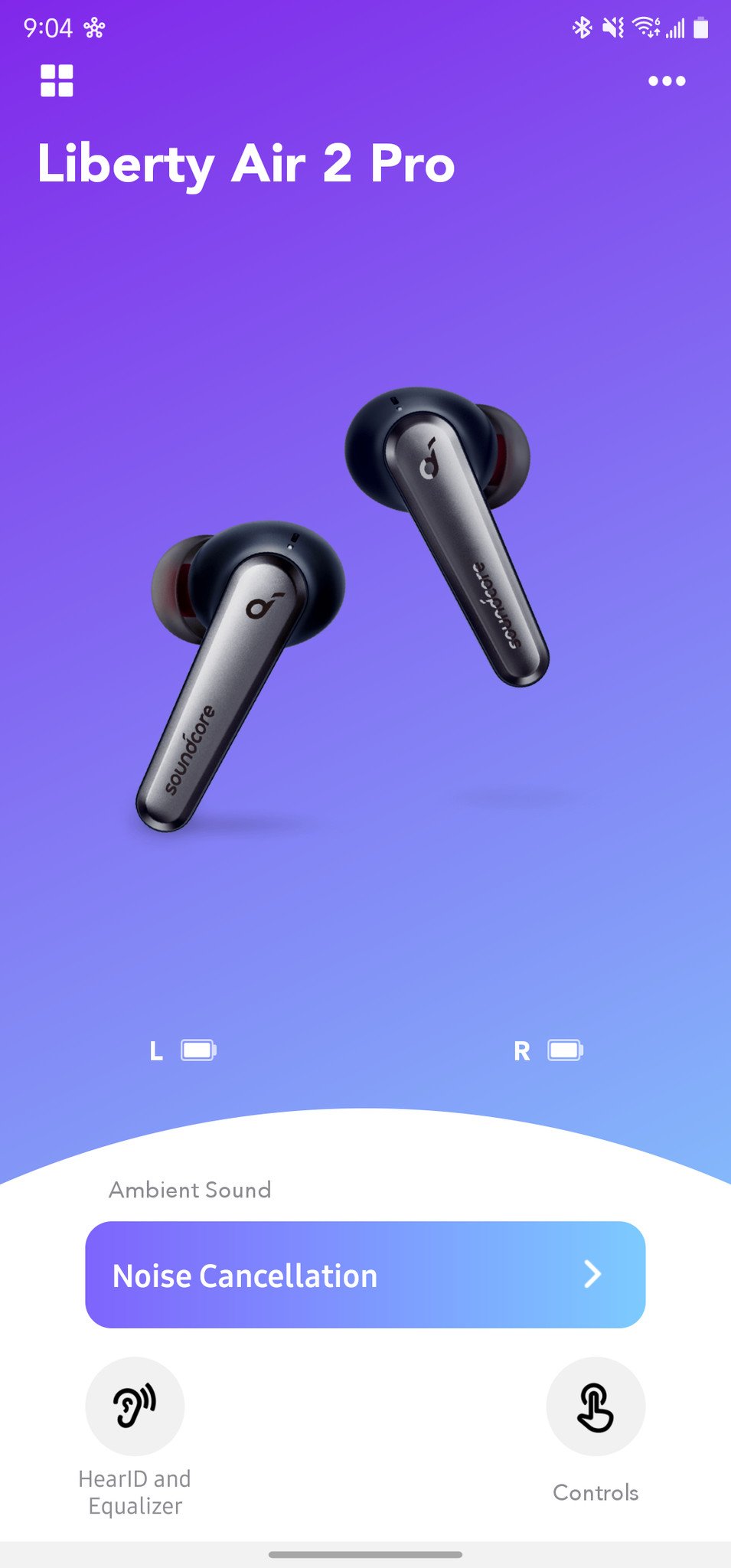This screenshot has height=1568, width=731.
Task: Open the Controls settings
Action: tap(596, 1406)
